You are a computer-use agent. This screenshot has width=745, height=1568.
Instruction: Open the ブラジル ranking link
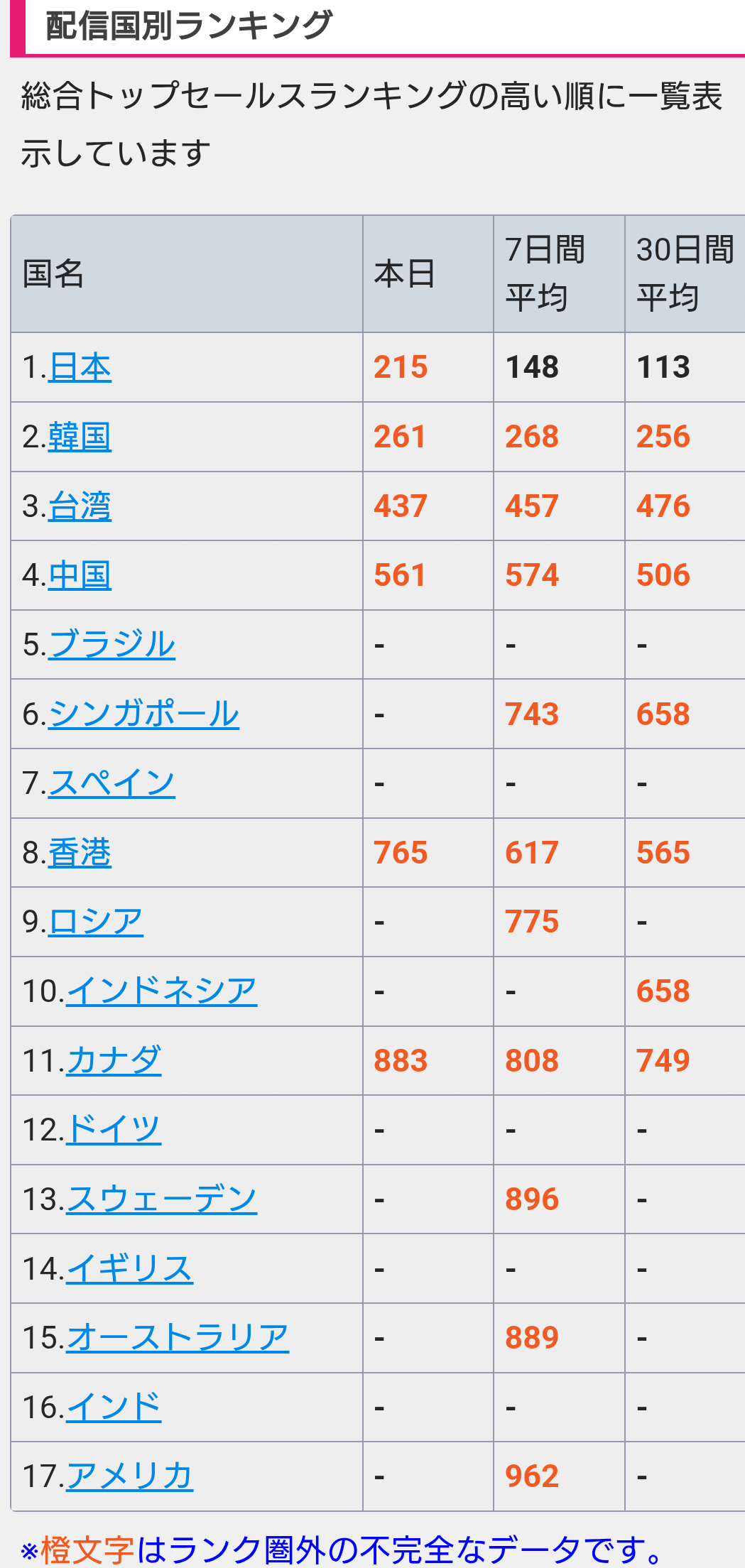112,644
